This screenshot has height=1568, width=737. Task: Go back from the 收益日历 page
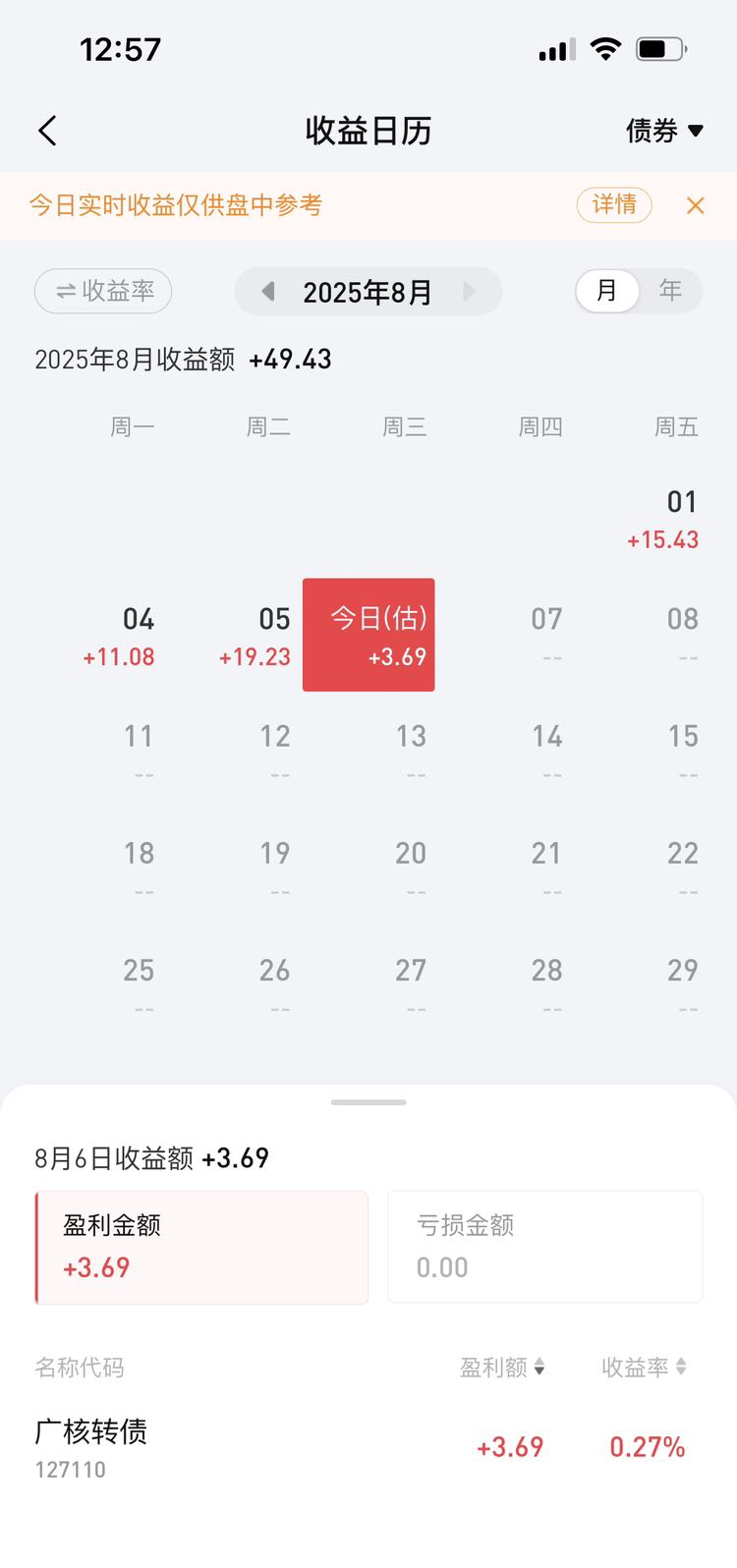pos(47,131)
